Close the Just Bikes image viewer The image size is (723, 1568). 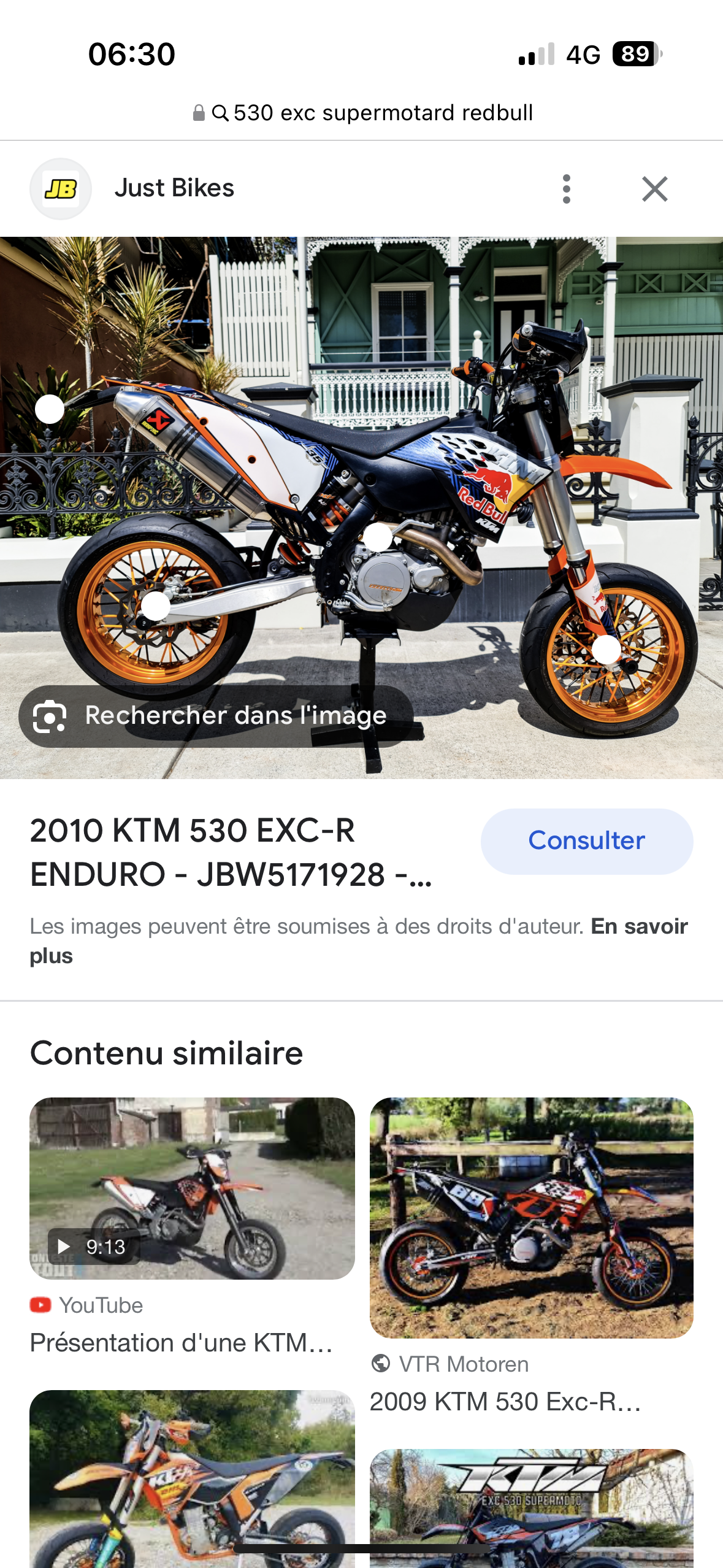654,188
